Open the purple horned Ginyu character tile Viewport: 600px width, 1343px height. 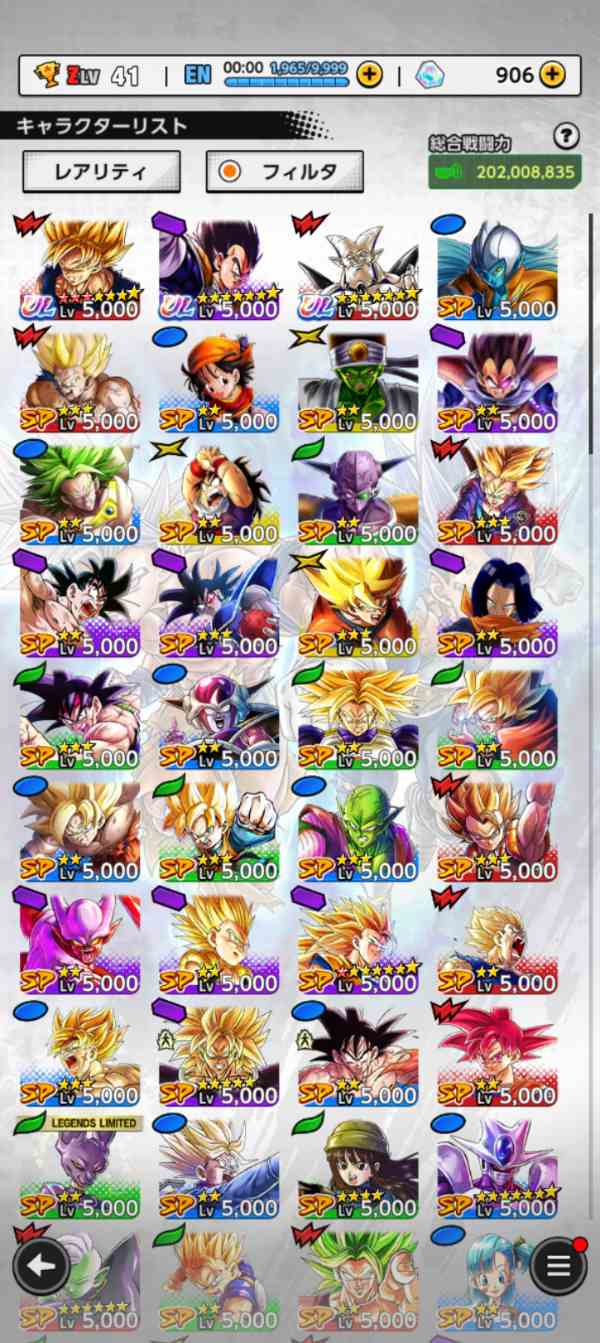pyautogui.click(x=358, y=491)
